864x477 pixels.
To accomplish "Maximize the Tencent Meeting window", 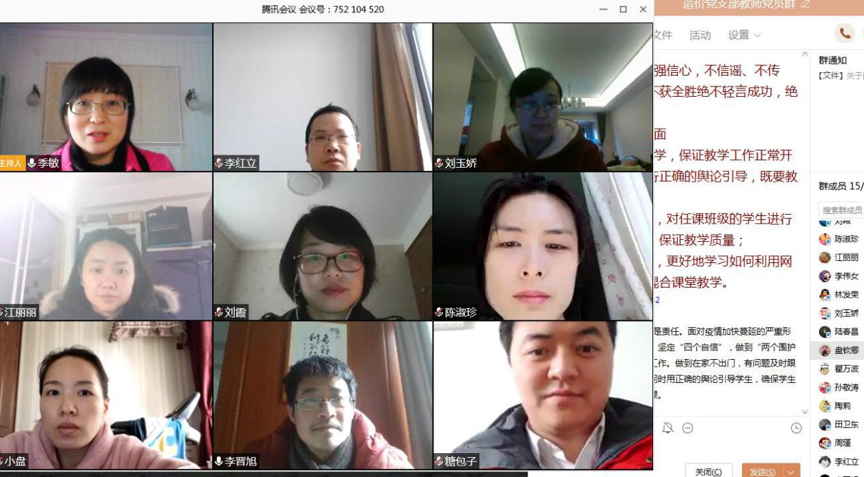I will tap(622, 9).
